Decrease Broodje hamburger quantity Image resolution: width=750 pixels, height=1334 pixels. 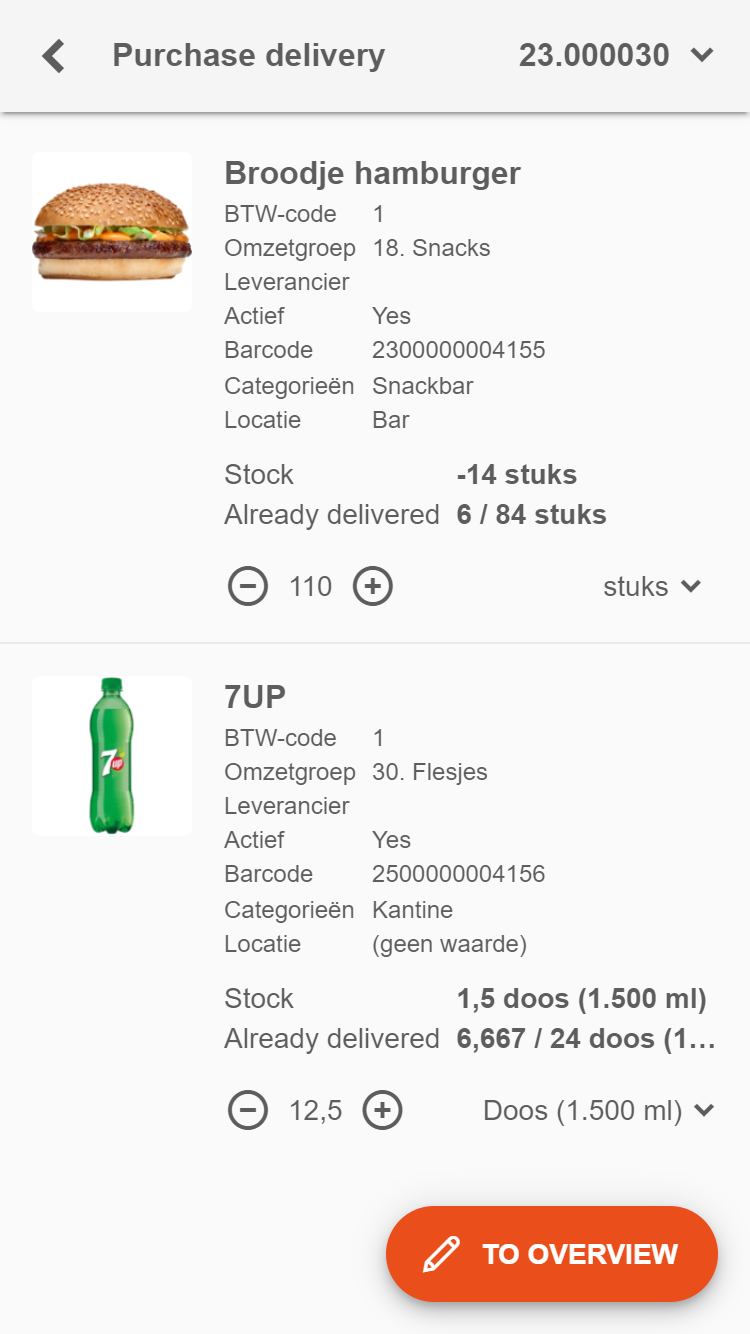click(248, 586)
